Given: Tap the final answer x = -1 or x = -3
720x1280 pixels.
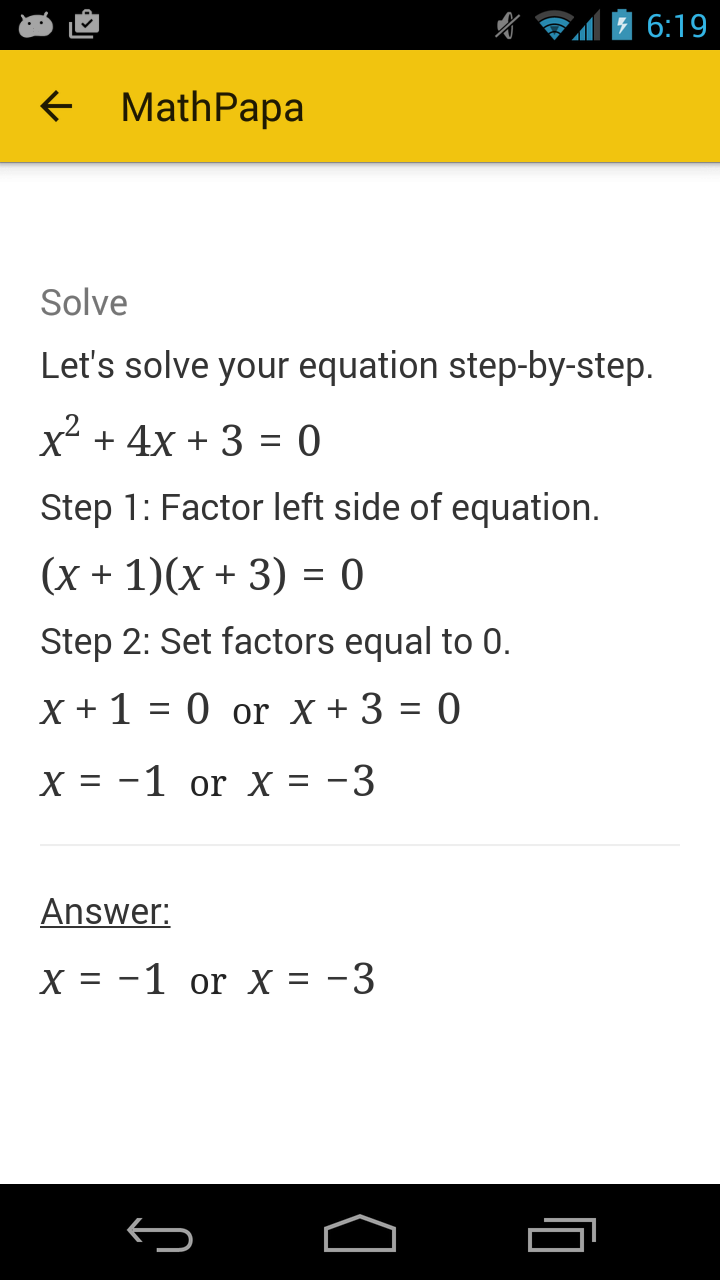Looking at the screenshot, I should pos(210,978).
